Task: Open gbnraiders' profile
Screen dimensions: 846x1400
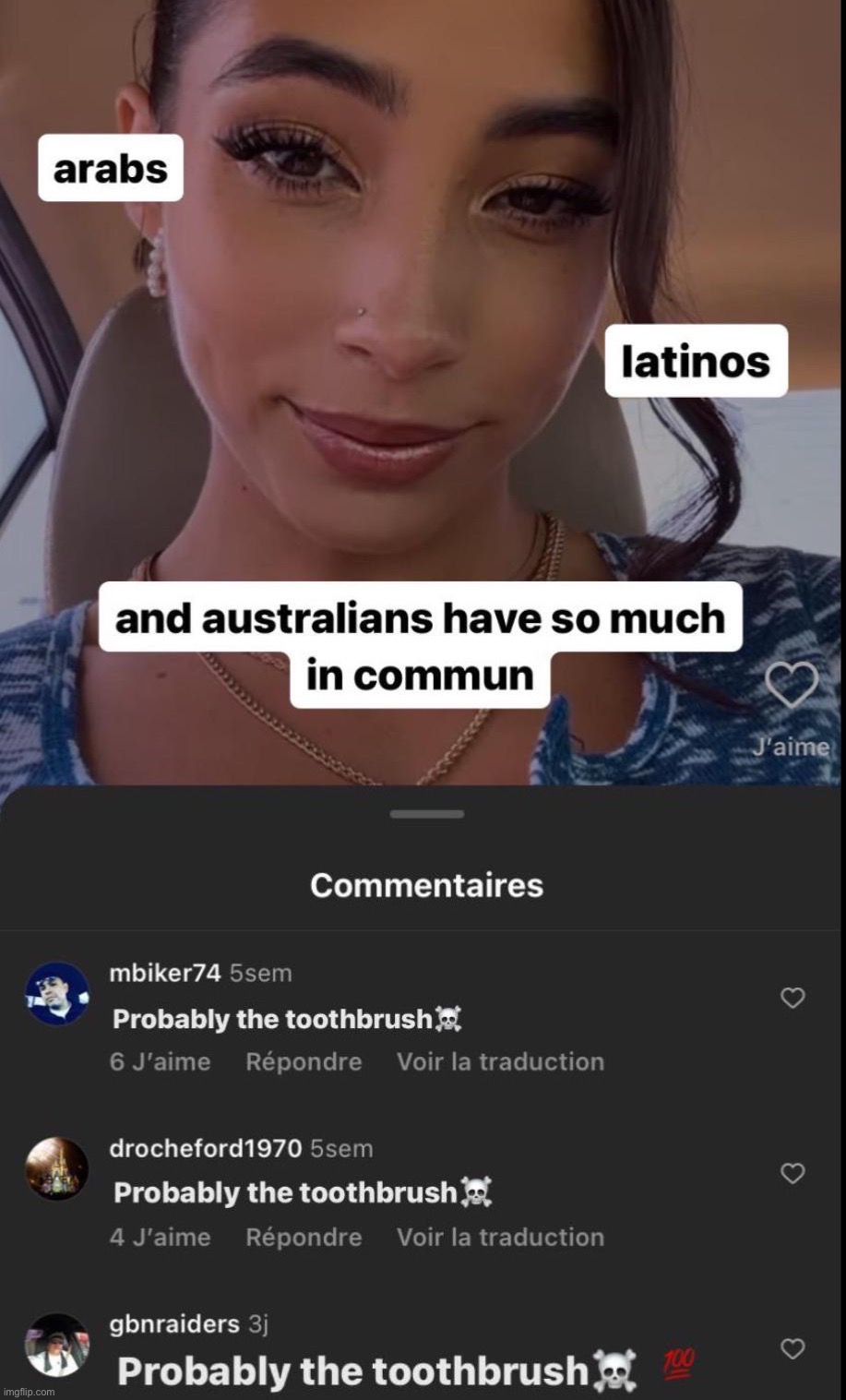Action: [57, 1345]
